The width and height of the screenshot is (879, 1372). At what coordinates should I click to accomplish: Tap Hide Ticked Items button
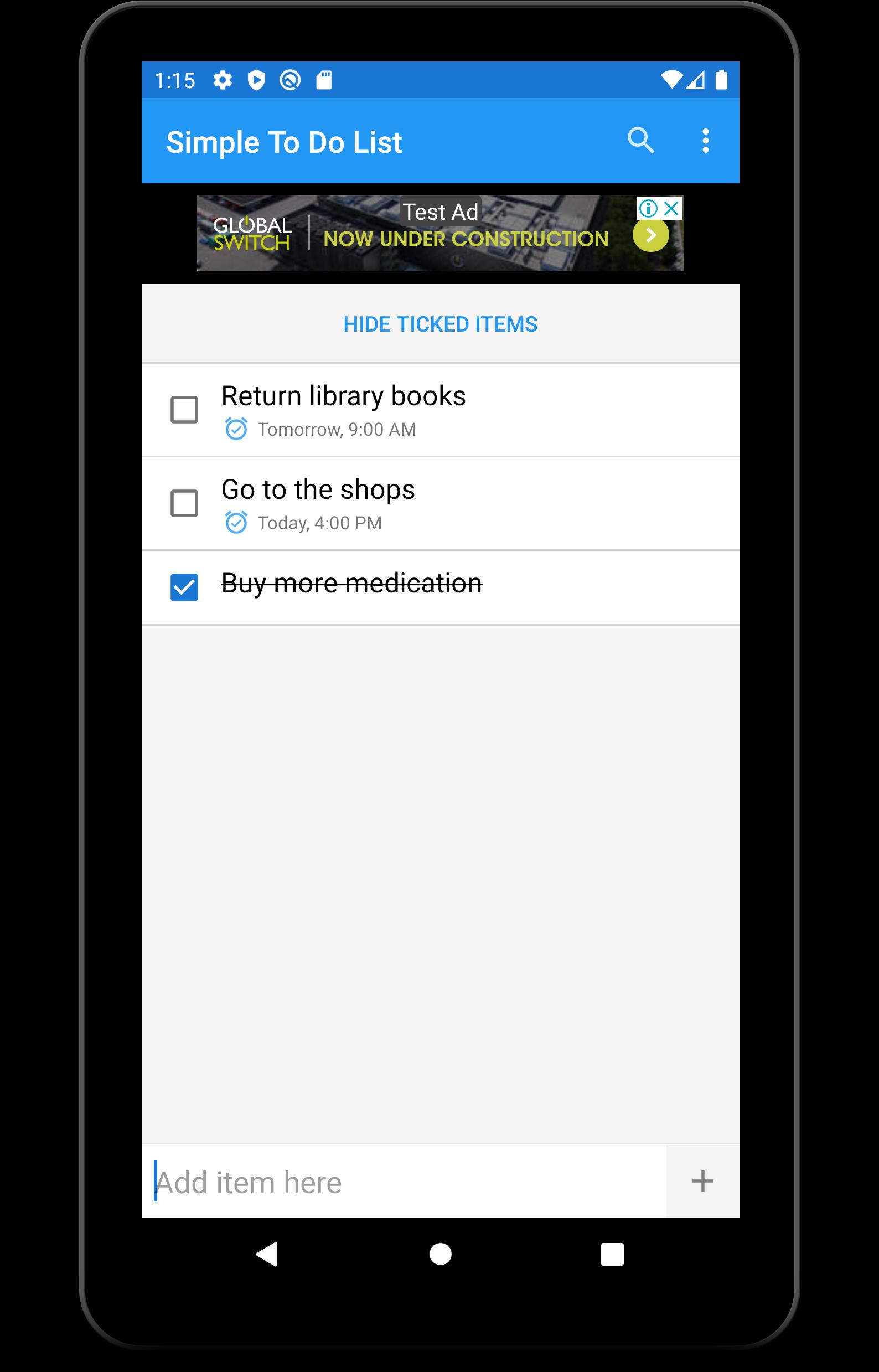tap(440, 324)
